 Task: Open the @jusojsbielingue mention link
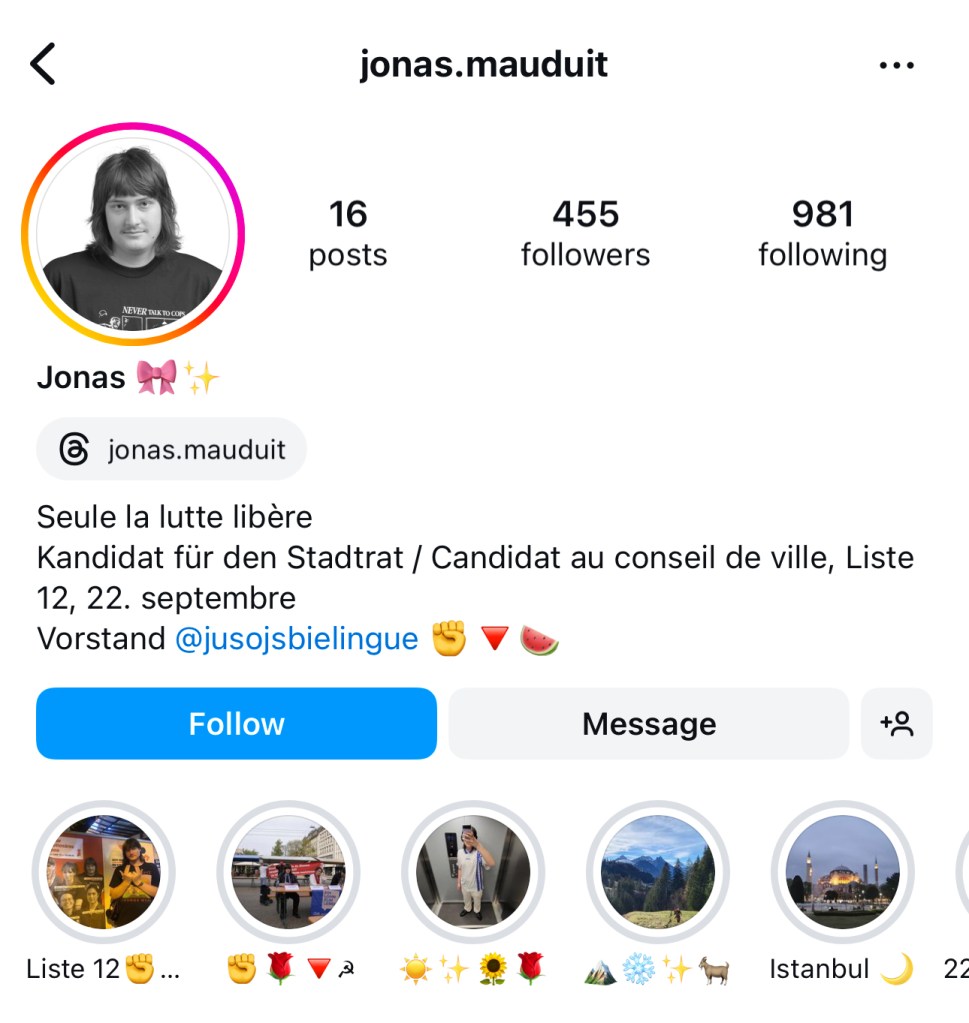tap(296, 639)
